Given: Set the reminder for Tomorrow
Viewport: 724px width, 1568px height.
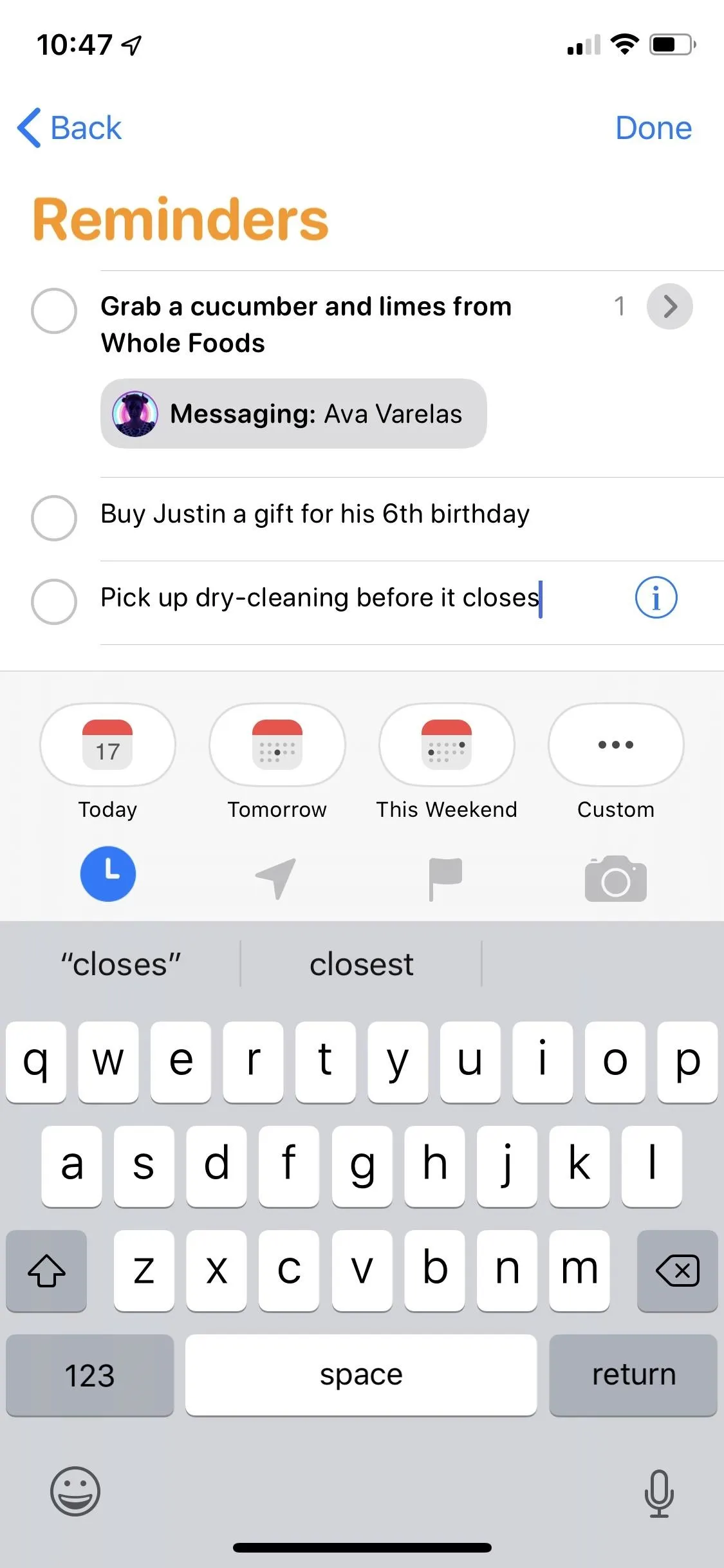Looking at the screenshot, I should point(277,761).
